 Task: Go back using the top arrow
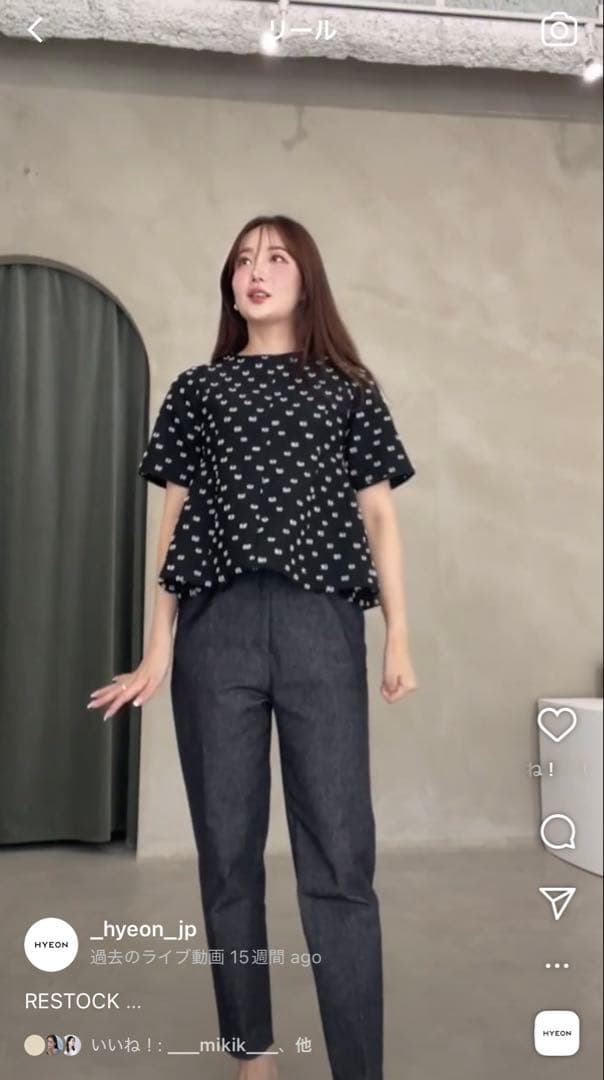pyautogui.click(x=36, y=30)
